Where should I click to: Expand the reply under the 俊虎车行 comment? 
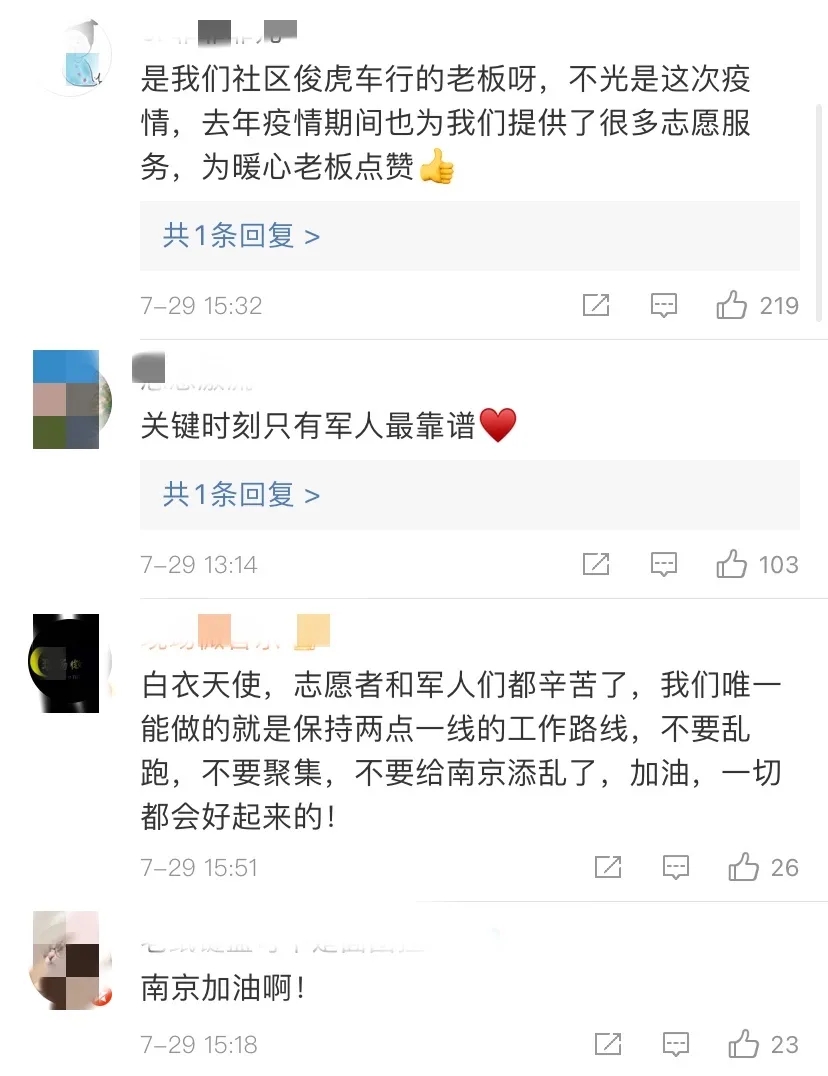point(241,236)
